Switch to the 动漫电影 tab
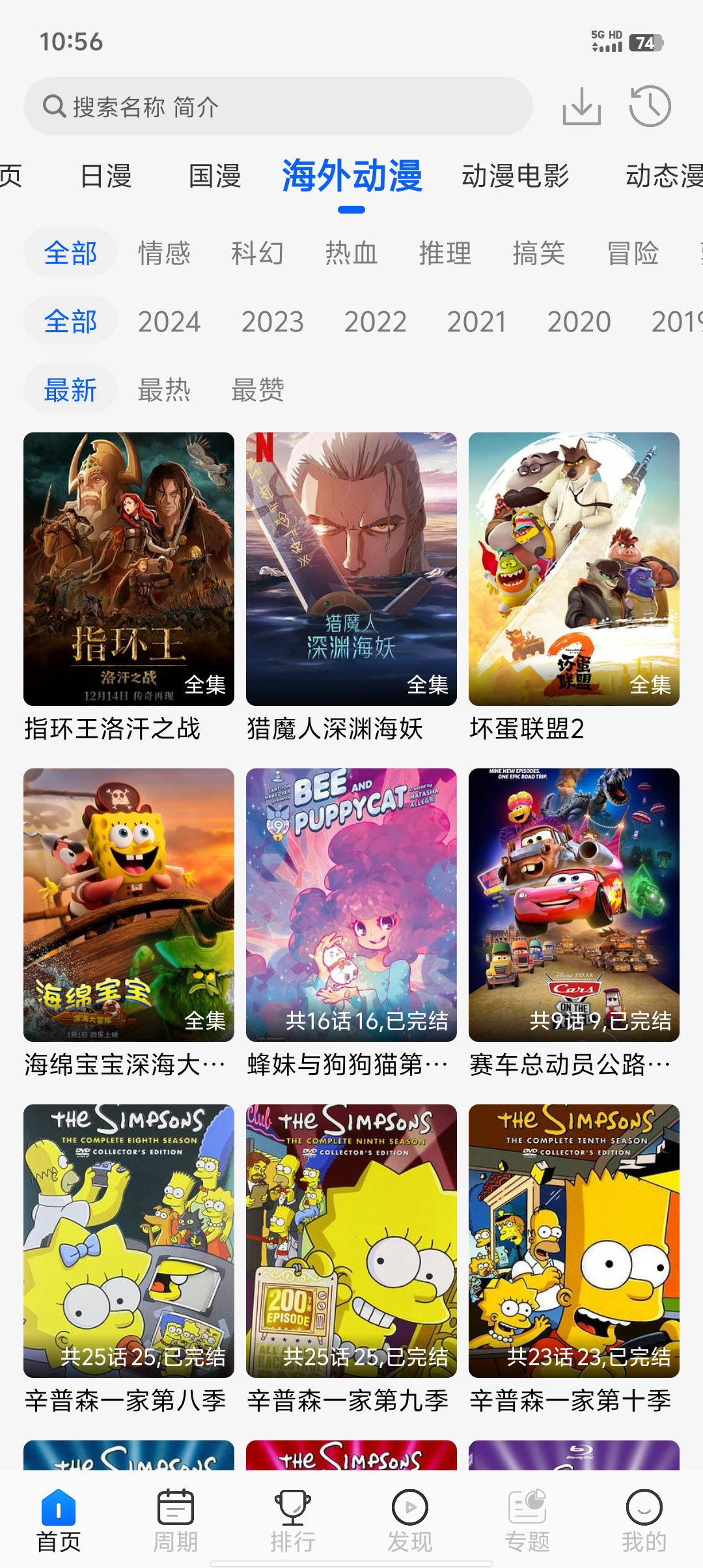Image resolution: width=703 pixels, height=1568 pixels. [516, 176]
